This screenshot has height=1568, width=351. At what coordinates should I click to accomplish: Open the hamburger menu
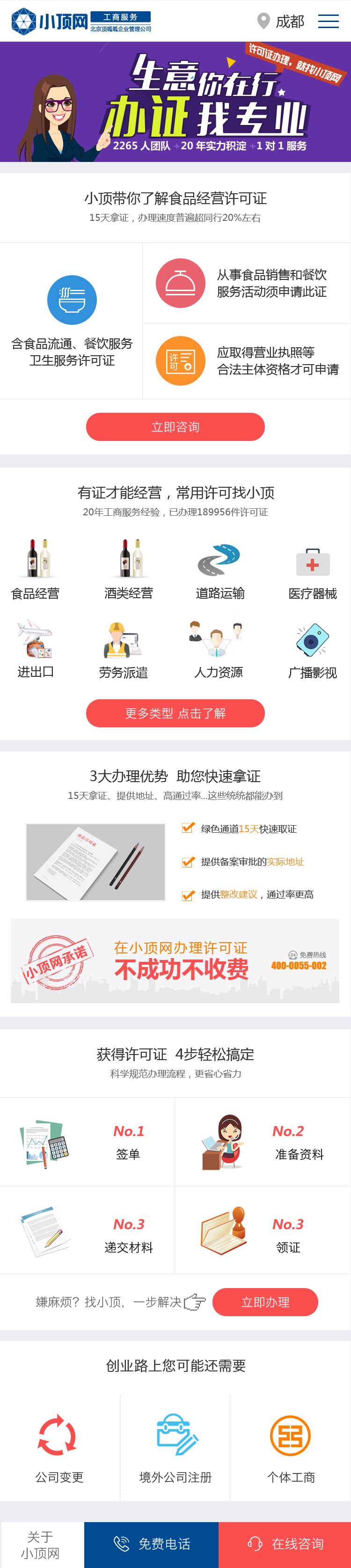pos(328,22)
